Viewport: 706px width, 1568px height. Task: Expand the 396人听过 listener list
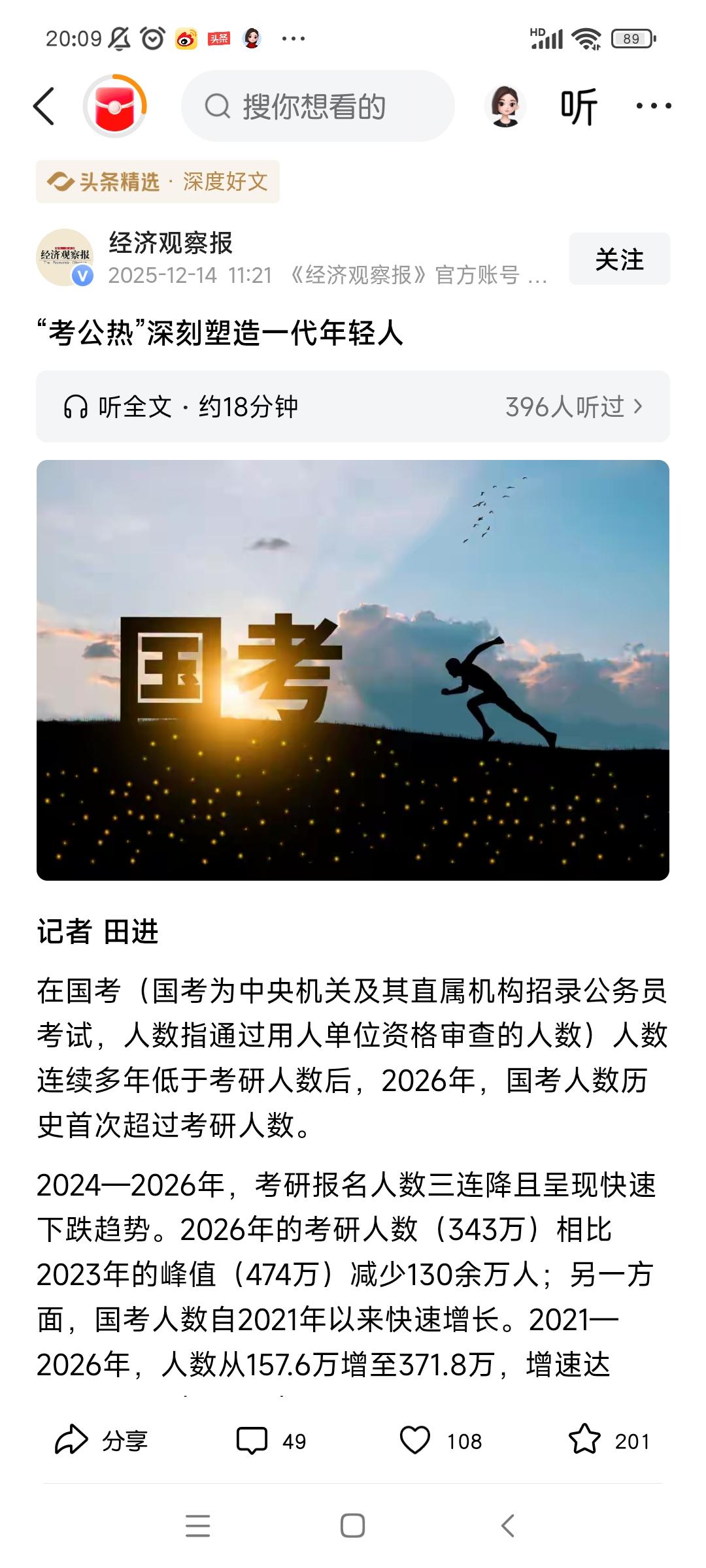574,406
